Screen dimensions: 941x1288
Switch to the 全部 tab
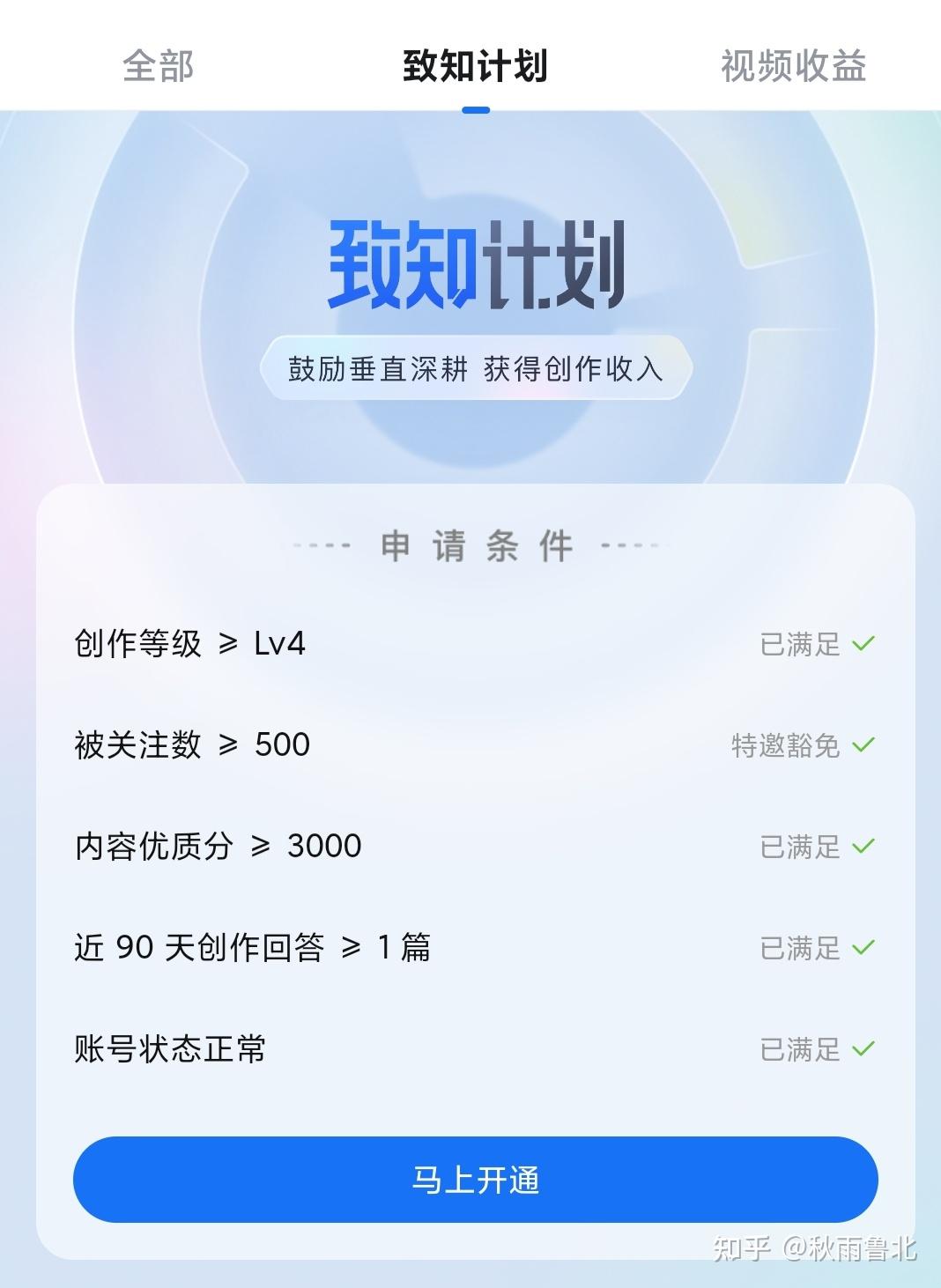(x=158, y=66)
